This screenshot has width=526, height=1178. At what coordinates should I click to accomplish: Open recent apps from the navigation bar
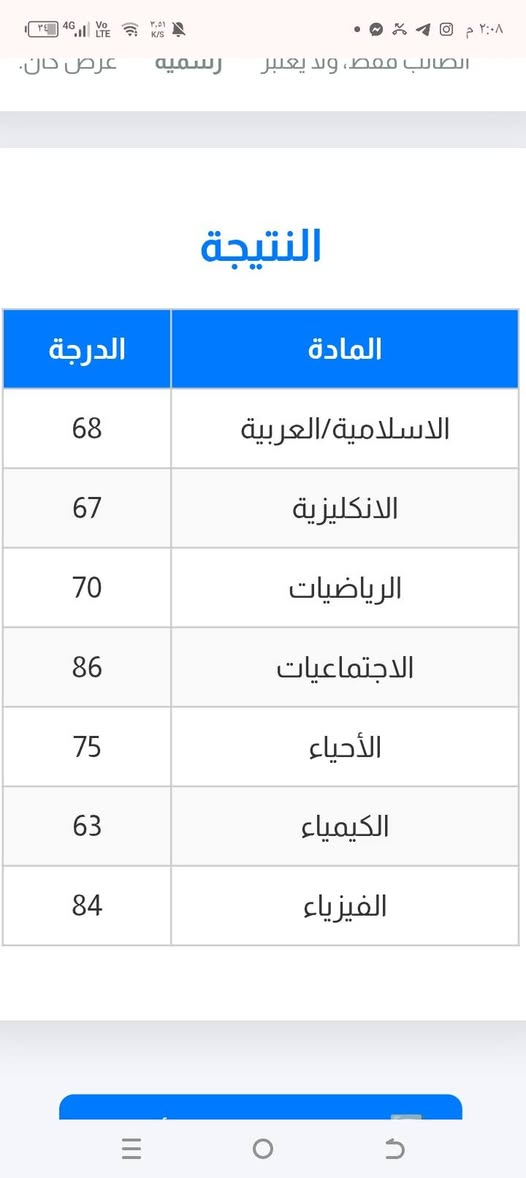(x=132, y=1149)
